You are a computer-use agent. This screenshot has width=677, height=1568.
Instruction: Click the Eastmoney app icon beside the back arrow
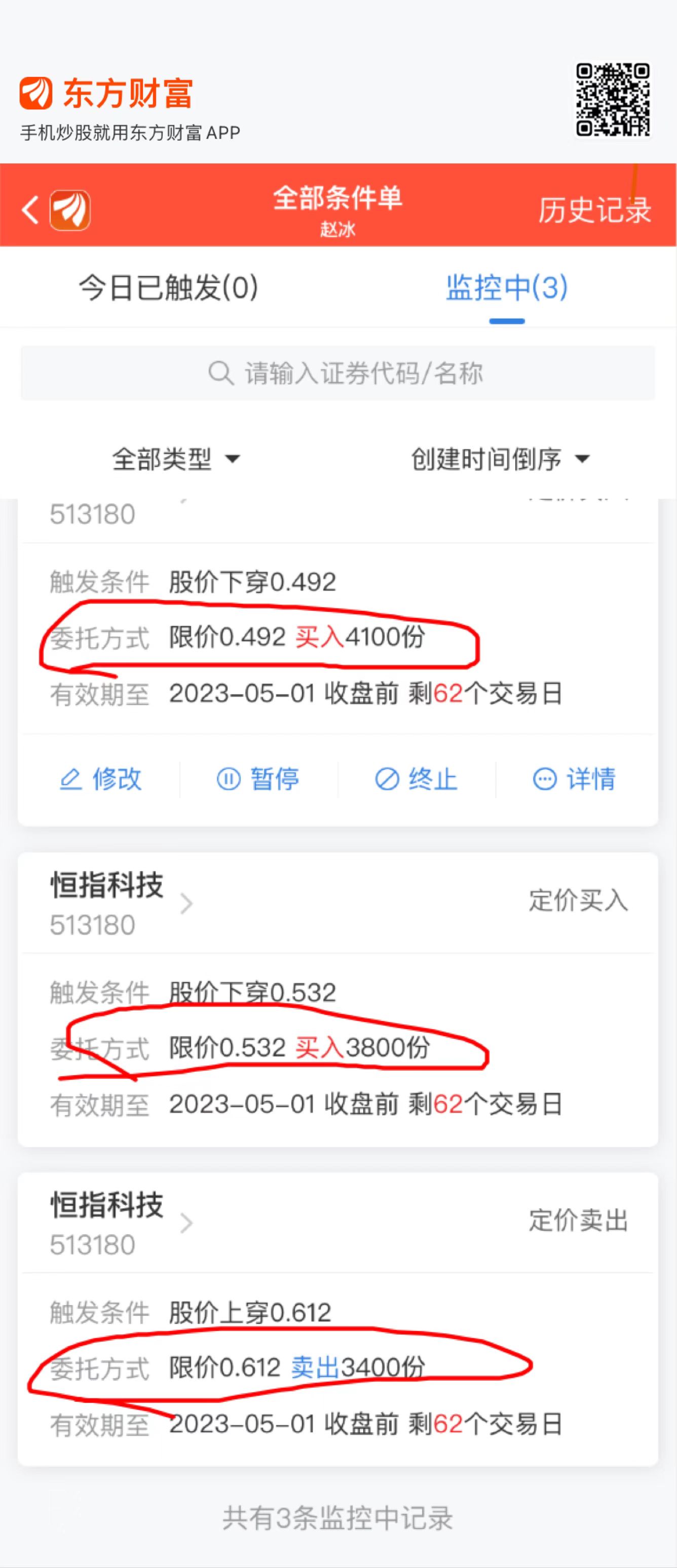pyautogui.click(x=70, y=210)
